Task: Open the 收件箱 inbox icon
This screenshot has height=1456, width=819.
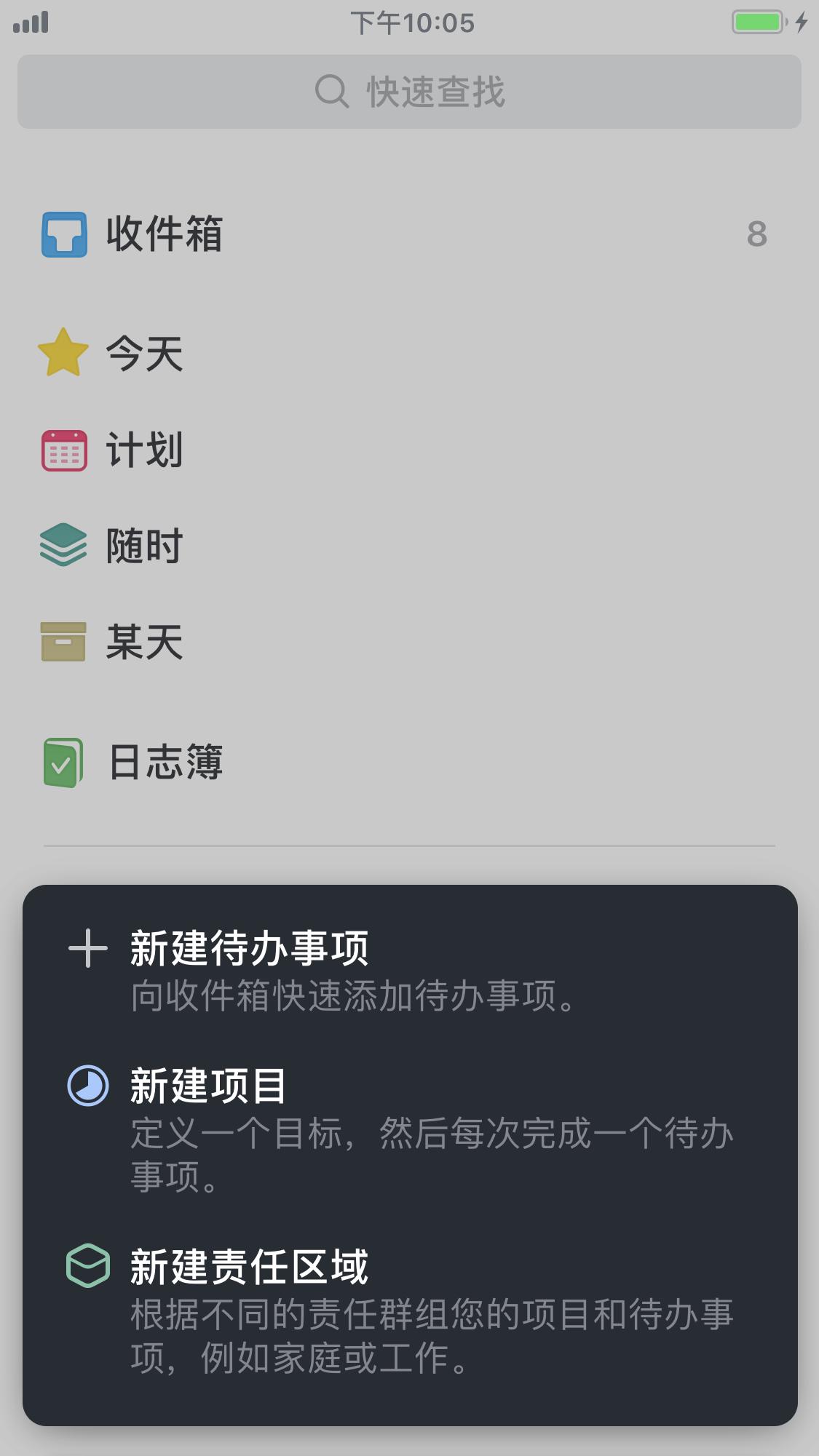Action: coord(65,234)
